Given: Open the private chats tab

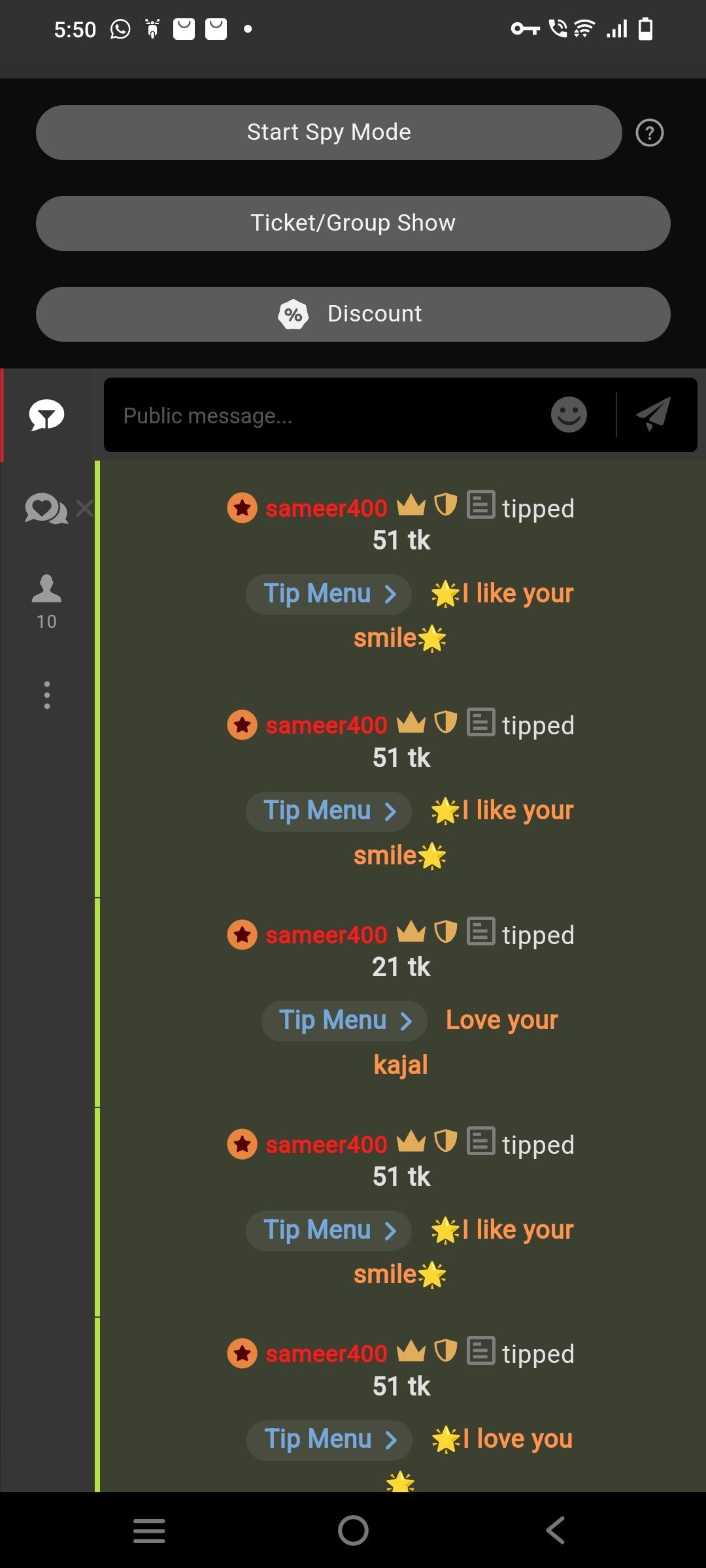Looking at the screenshot, I should pyautogui.click(x=45, y=509).
